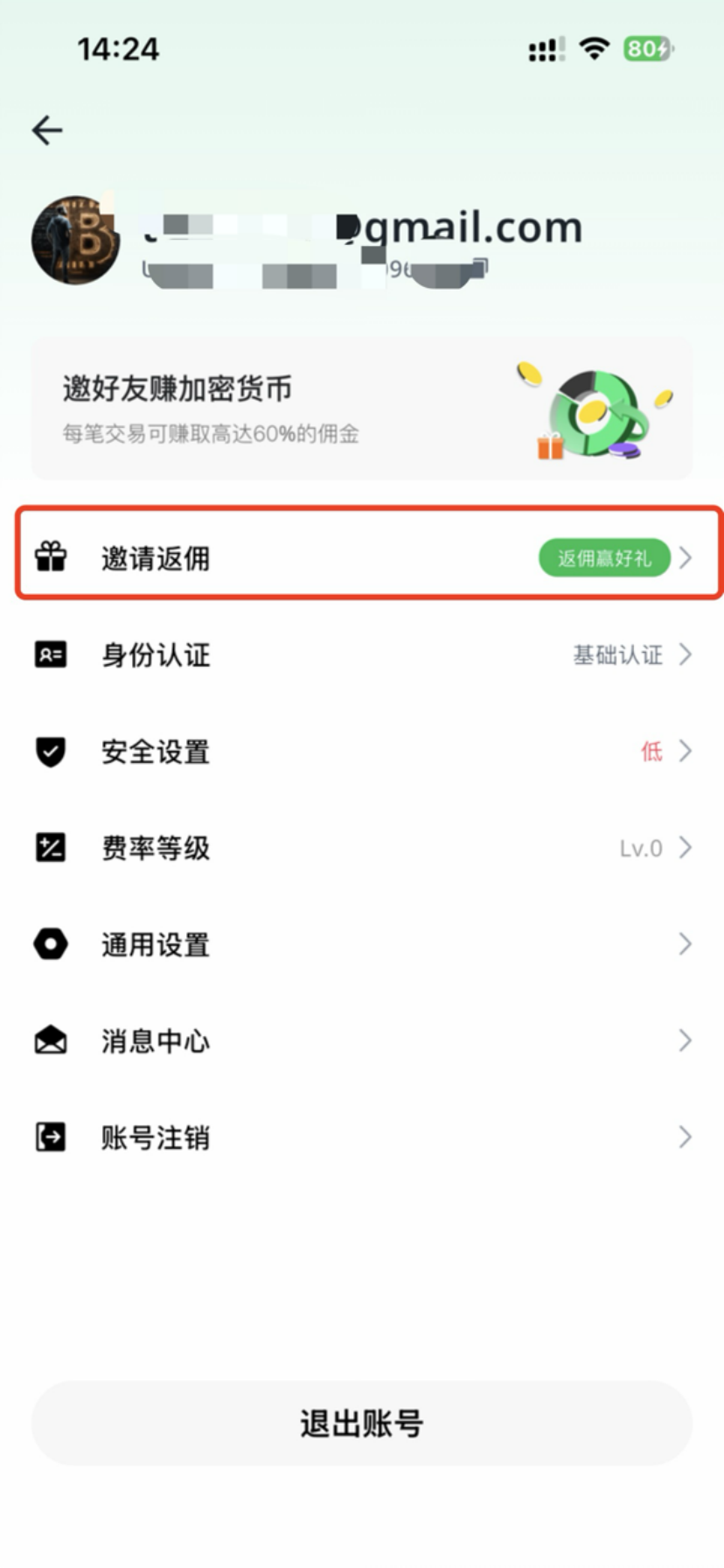The height and width of the screenshot is (1568, 724).
Task: Open 安全设置
Action: tap(361, 752)
